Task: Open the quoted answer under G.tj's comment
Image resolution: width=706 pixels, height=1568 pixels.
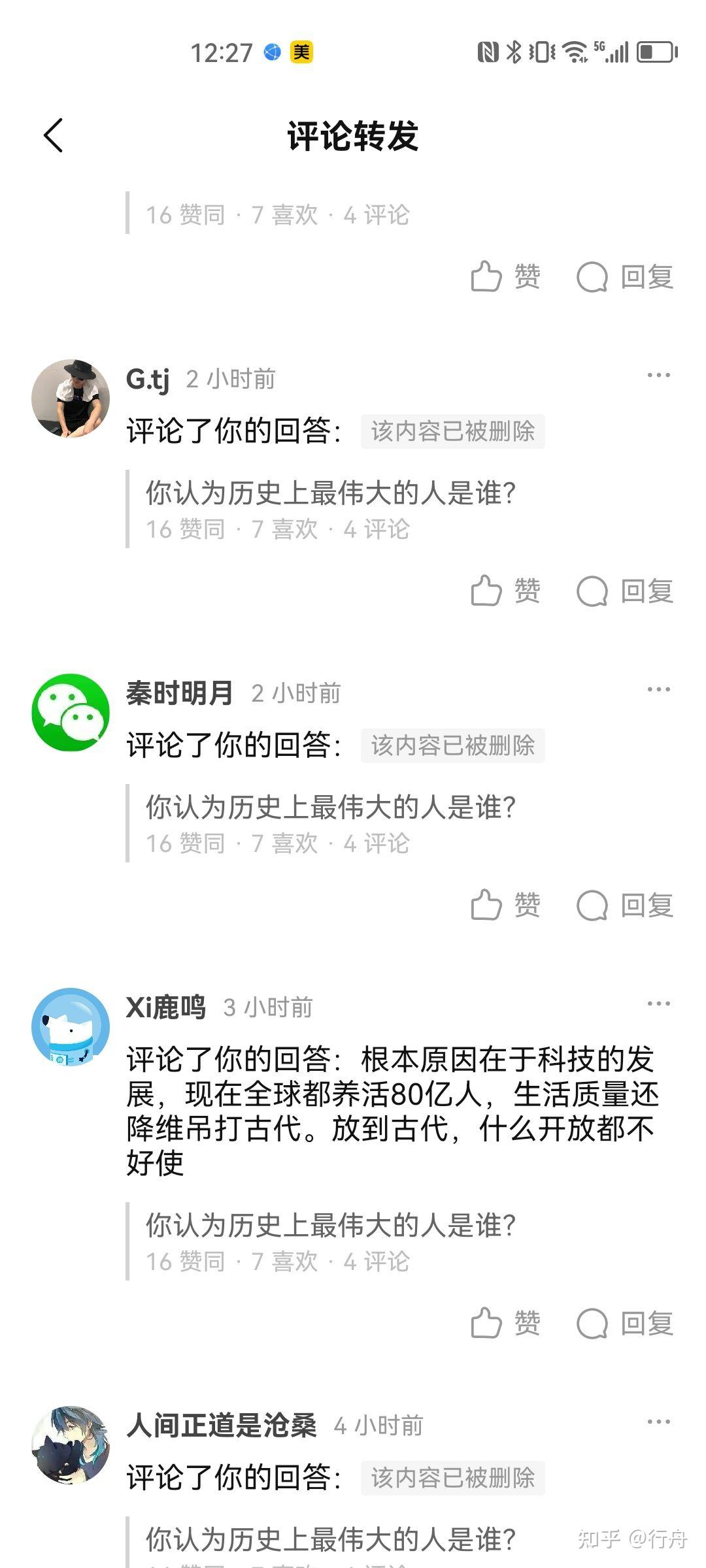Action: (x=331, y=495)
